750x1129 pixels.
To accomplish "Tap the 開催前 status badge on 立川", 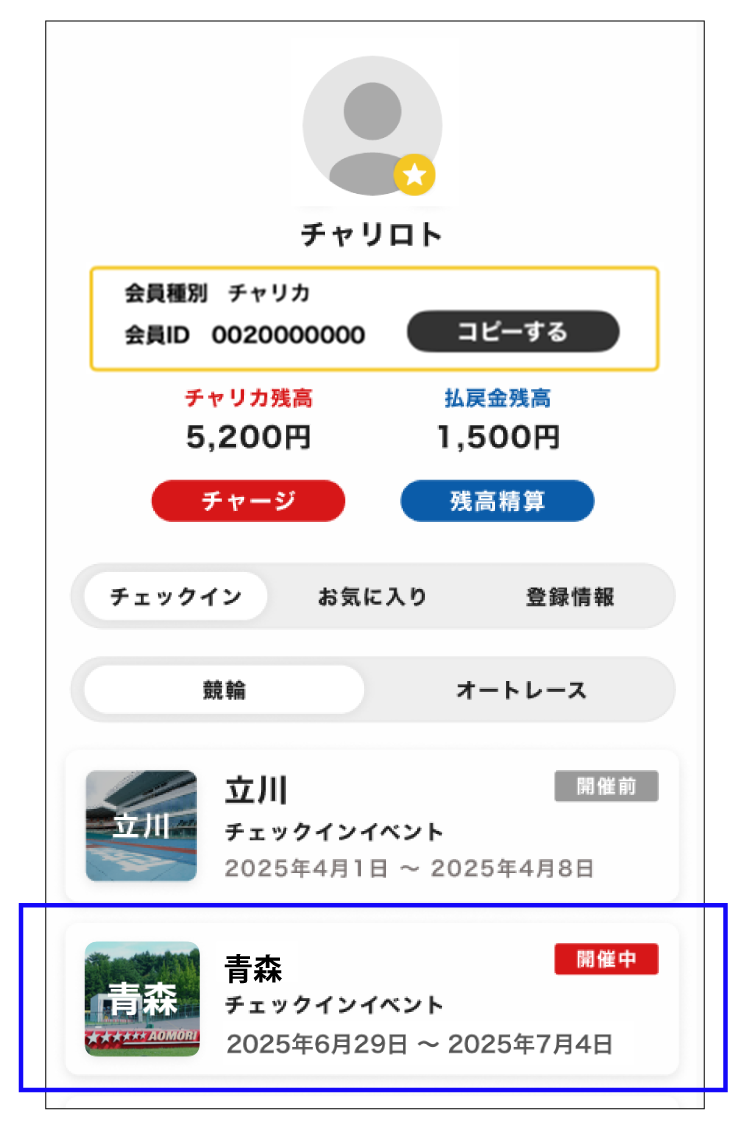I will tap(606, 787).
